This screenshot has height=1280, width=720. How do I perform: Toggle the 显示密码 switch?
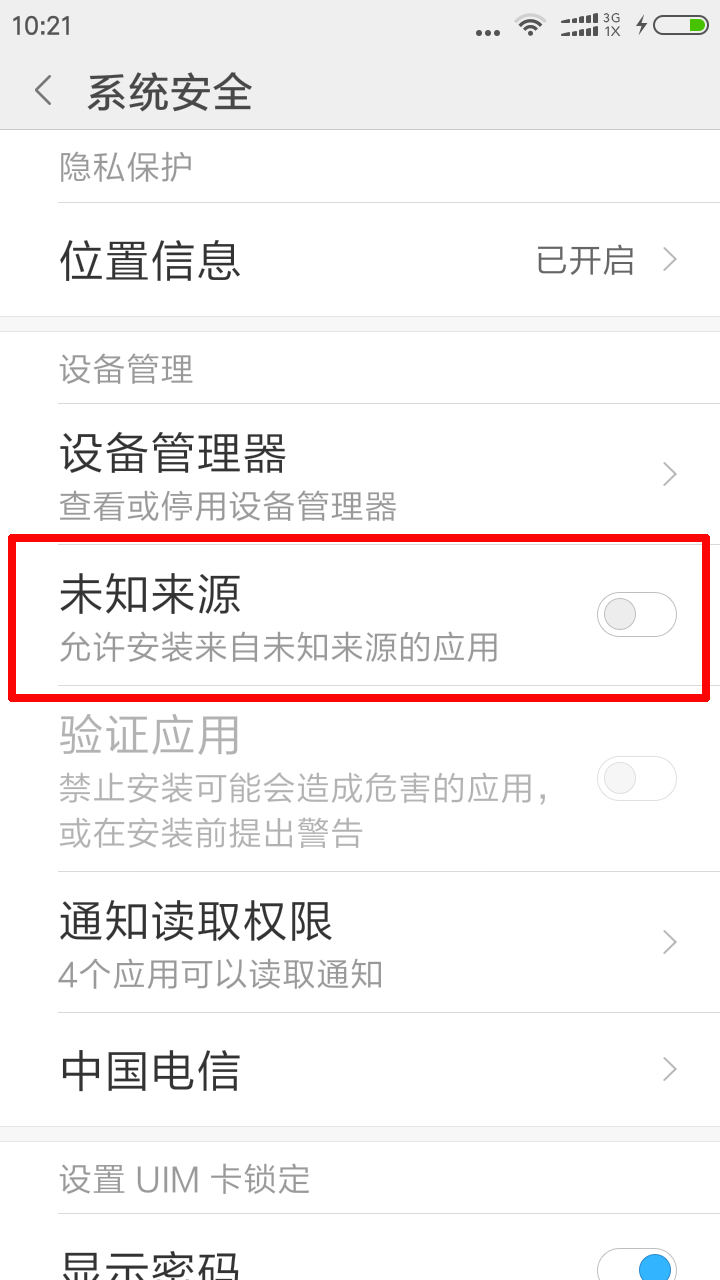pyautogui.click(x=637, y=1264)
